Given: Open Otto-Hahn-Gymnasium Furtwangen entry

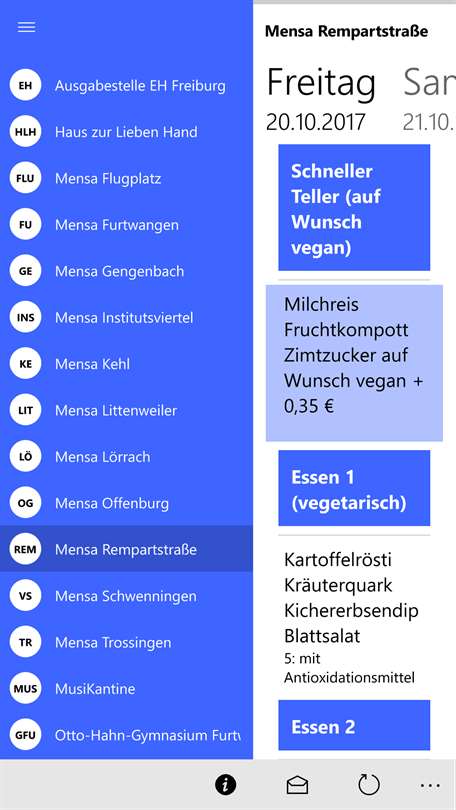Looking at the screenshot, I should point(126,735).
